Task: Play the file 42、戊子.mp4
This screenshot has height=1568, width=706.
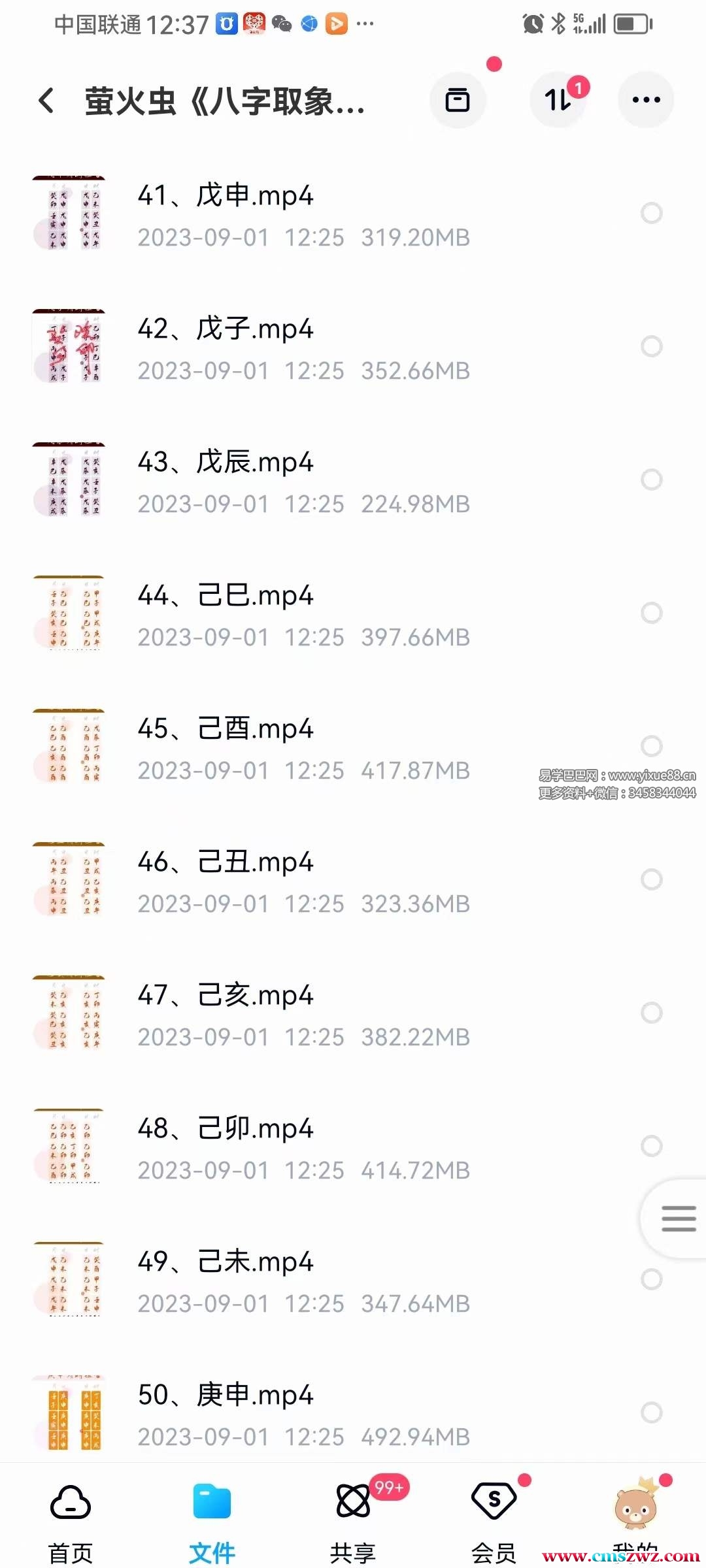Action: [x=226, y=329]
